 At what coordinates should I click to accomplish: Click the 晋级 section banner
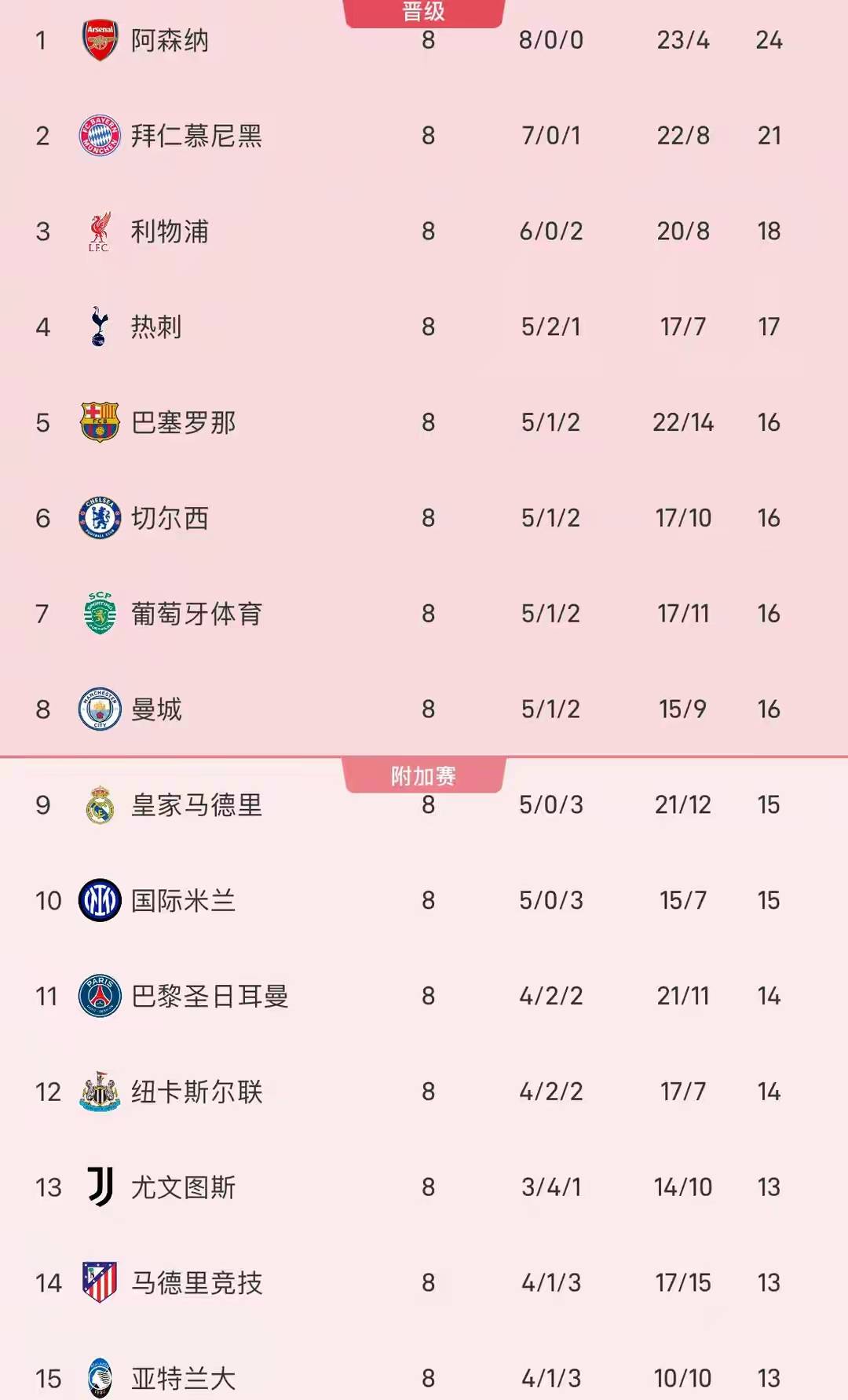click(x=424, y=9)
